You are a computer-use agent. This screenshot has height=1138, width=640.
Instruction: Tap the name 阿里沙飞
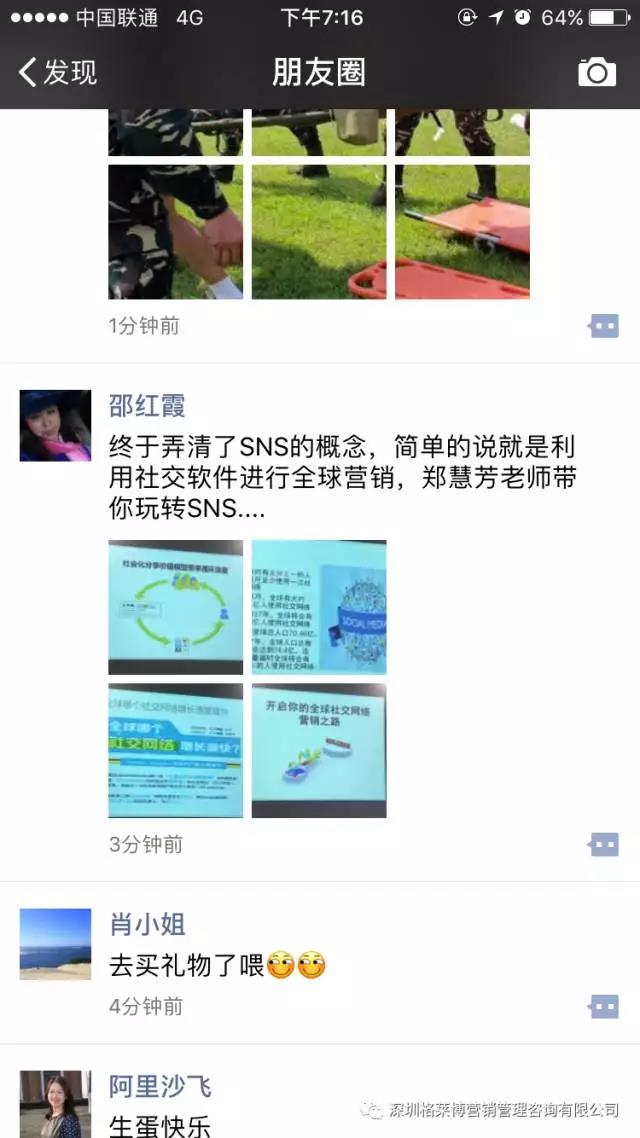coord(160,1086)
